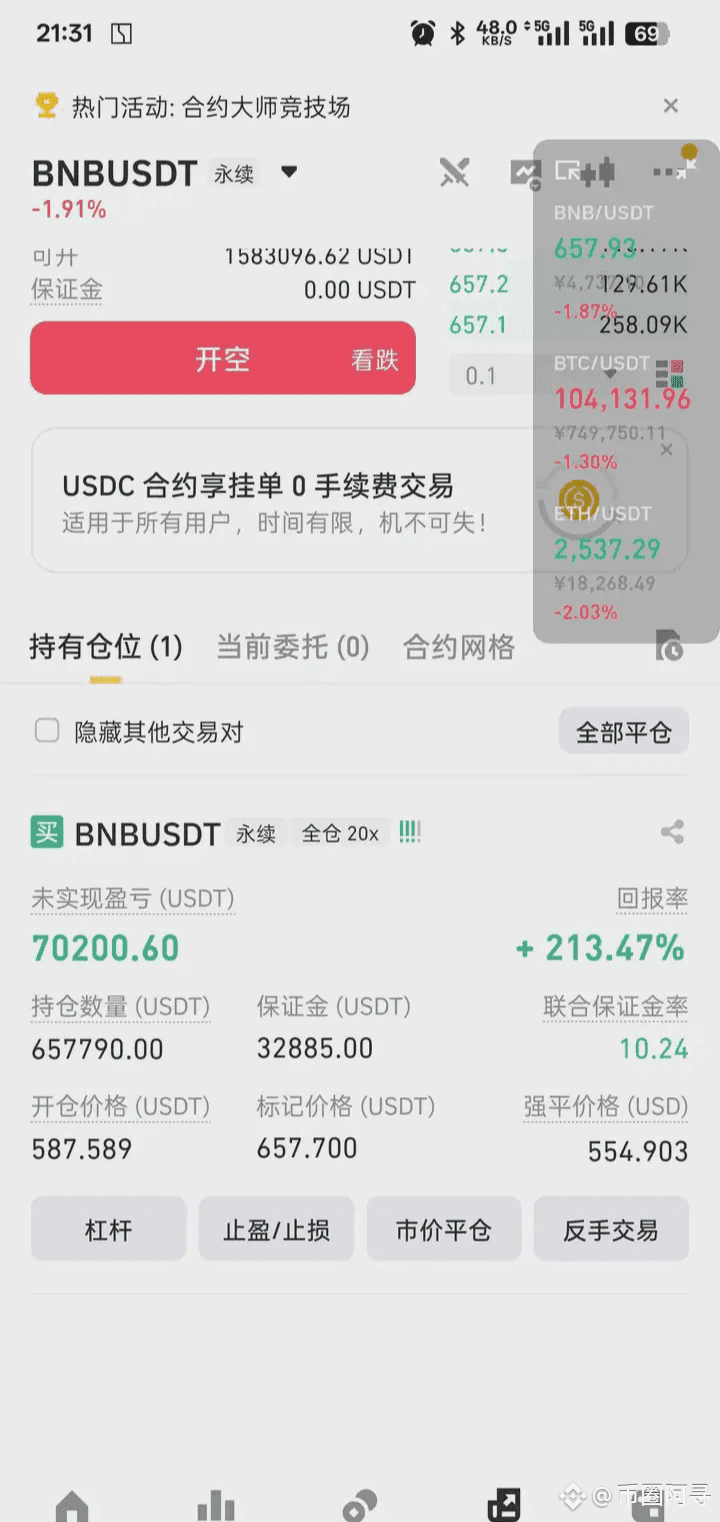Viewport: 720px width, 1522px height.
Task: Dismiss the 热门活动 banner
Action: [x=671, y=106]
